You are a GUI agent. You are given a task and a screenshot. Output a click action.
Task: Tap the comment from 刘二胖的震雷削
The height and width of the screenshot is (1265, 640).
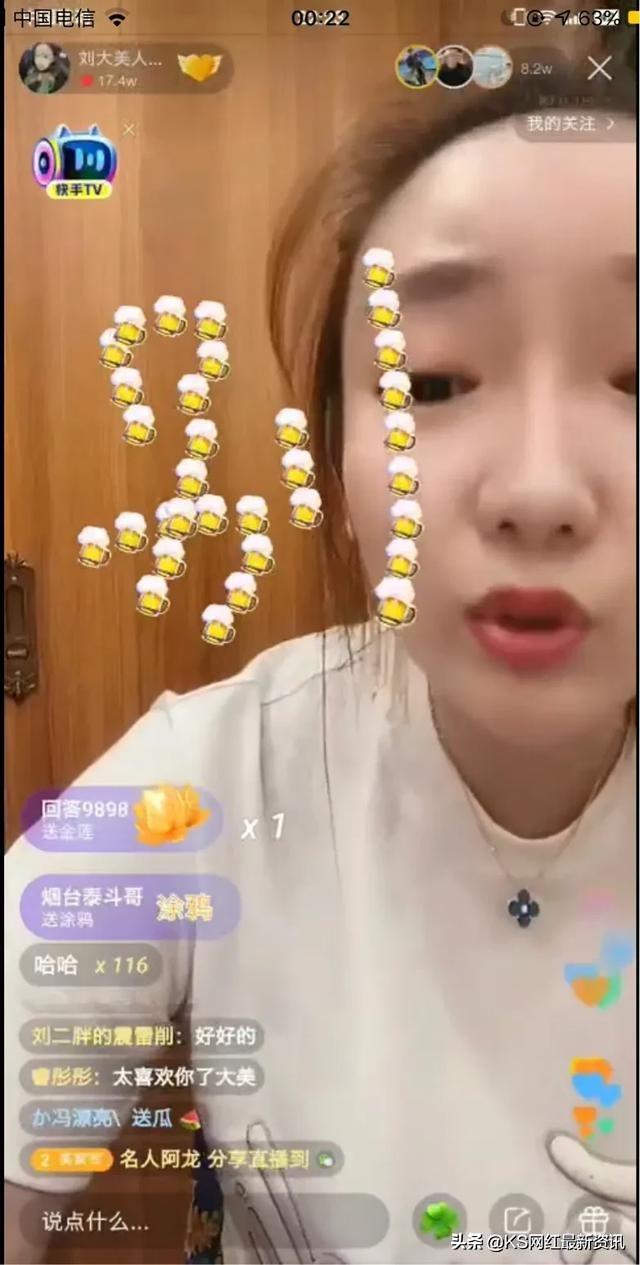(142, 1037)
